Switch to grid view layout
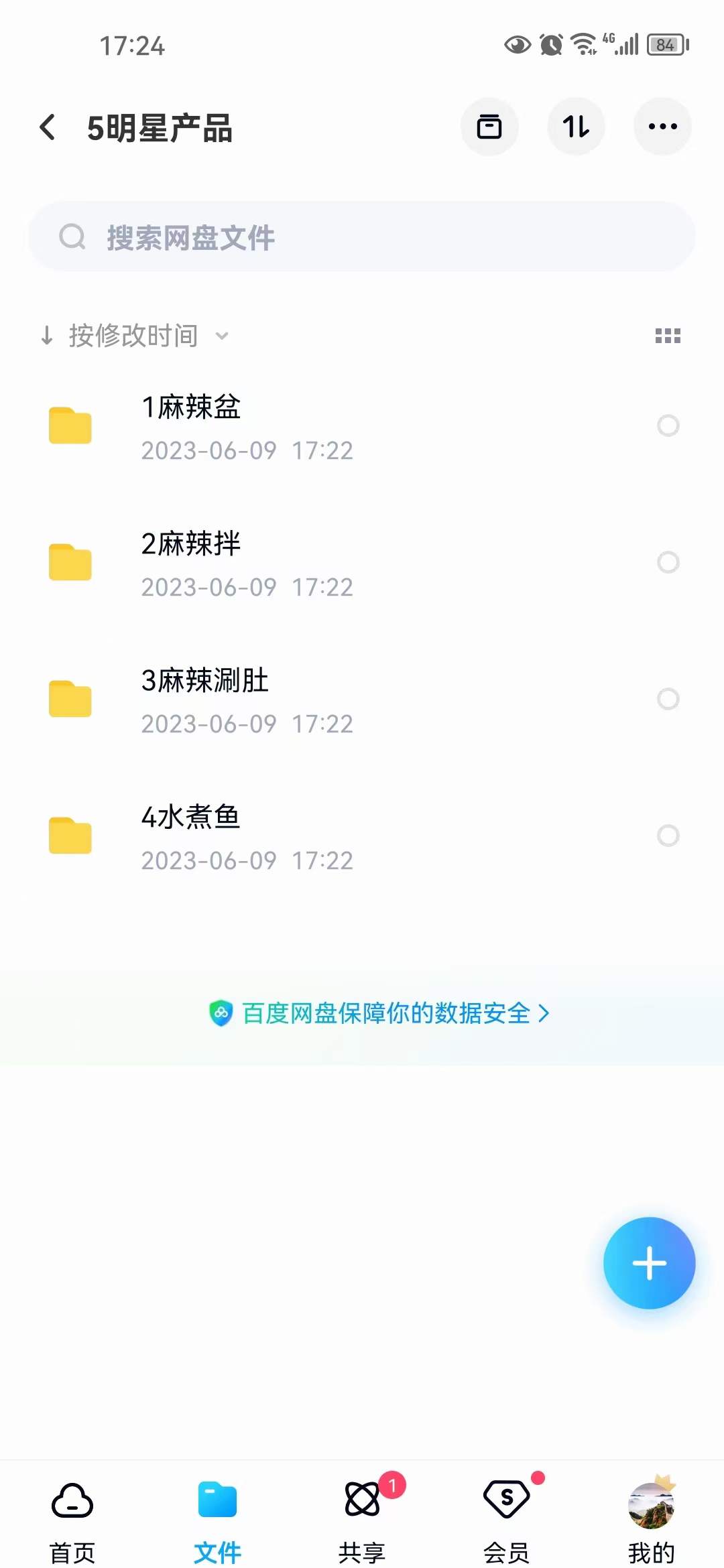The height and width of the screenshot is (1568, 724). pos(668,335)
